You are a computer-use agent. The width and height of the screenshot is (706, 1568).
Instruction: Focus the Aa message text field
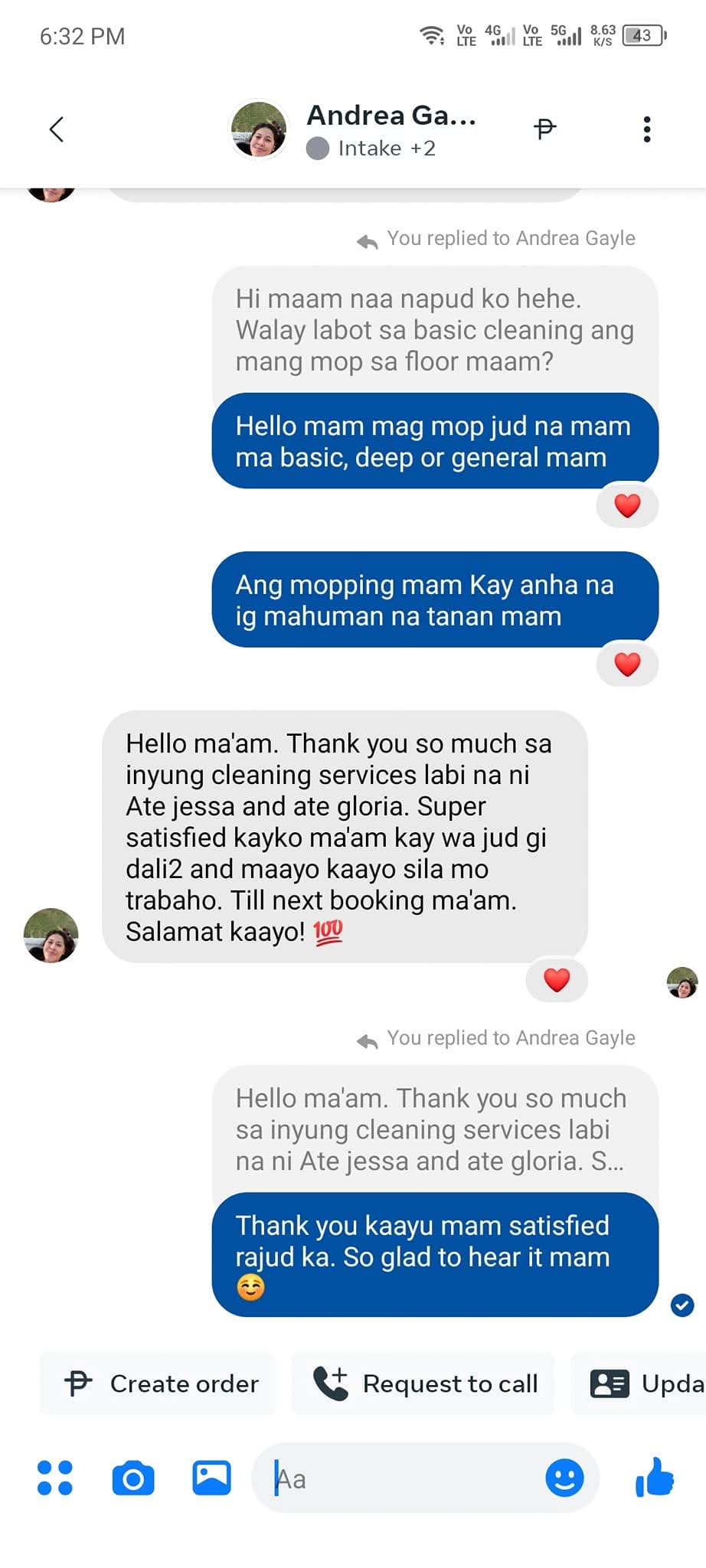coord(398,1478)
